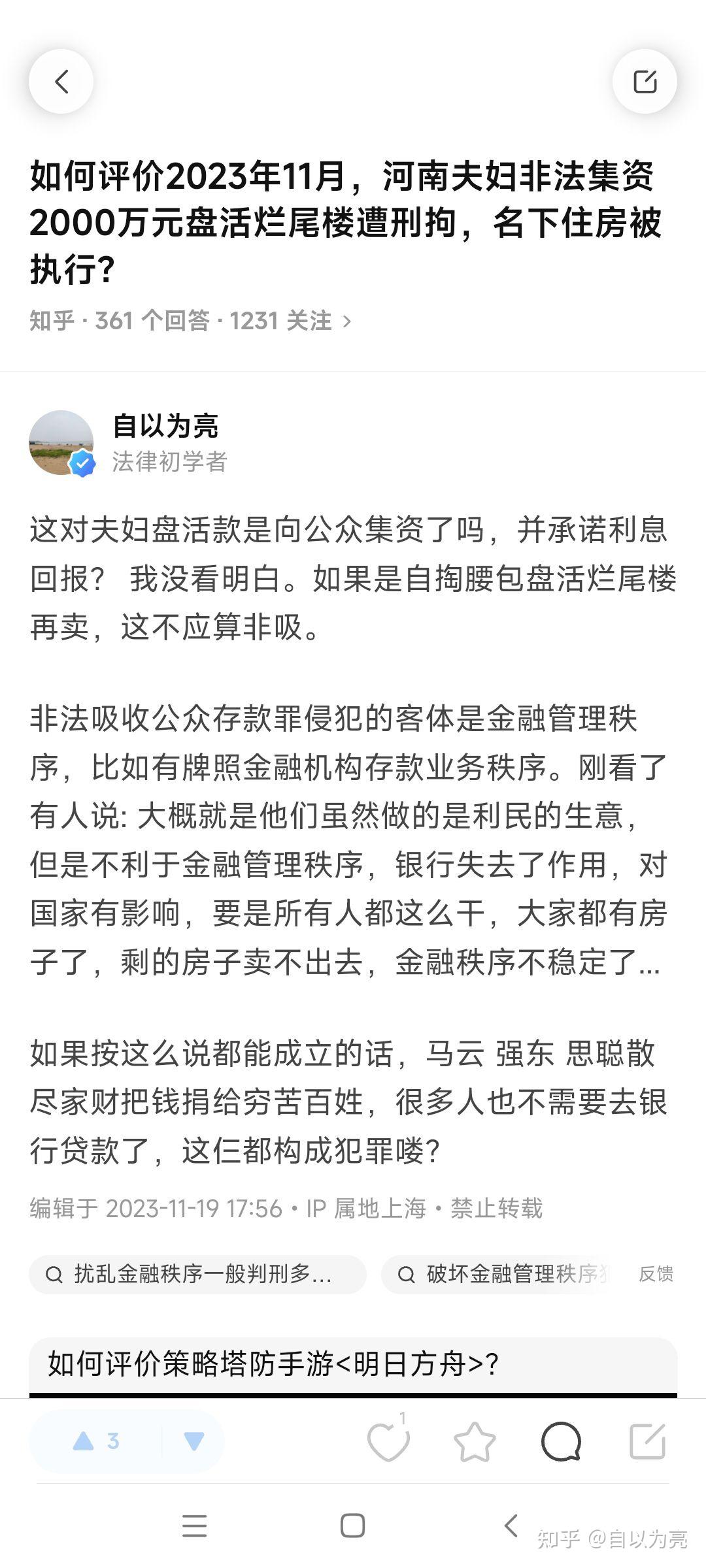Go back using the top-left arrow
Viewport: 706px width, 1568px height.
61,82
